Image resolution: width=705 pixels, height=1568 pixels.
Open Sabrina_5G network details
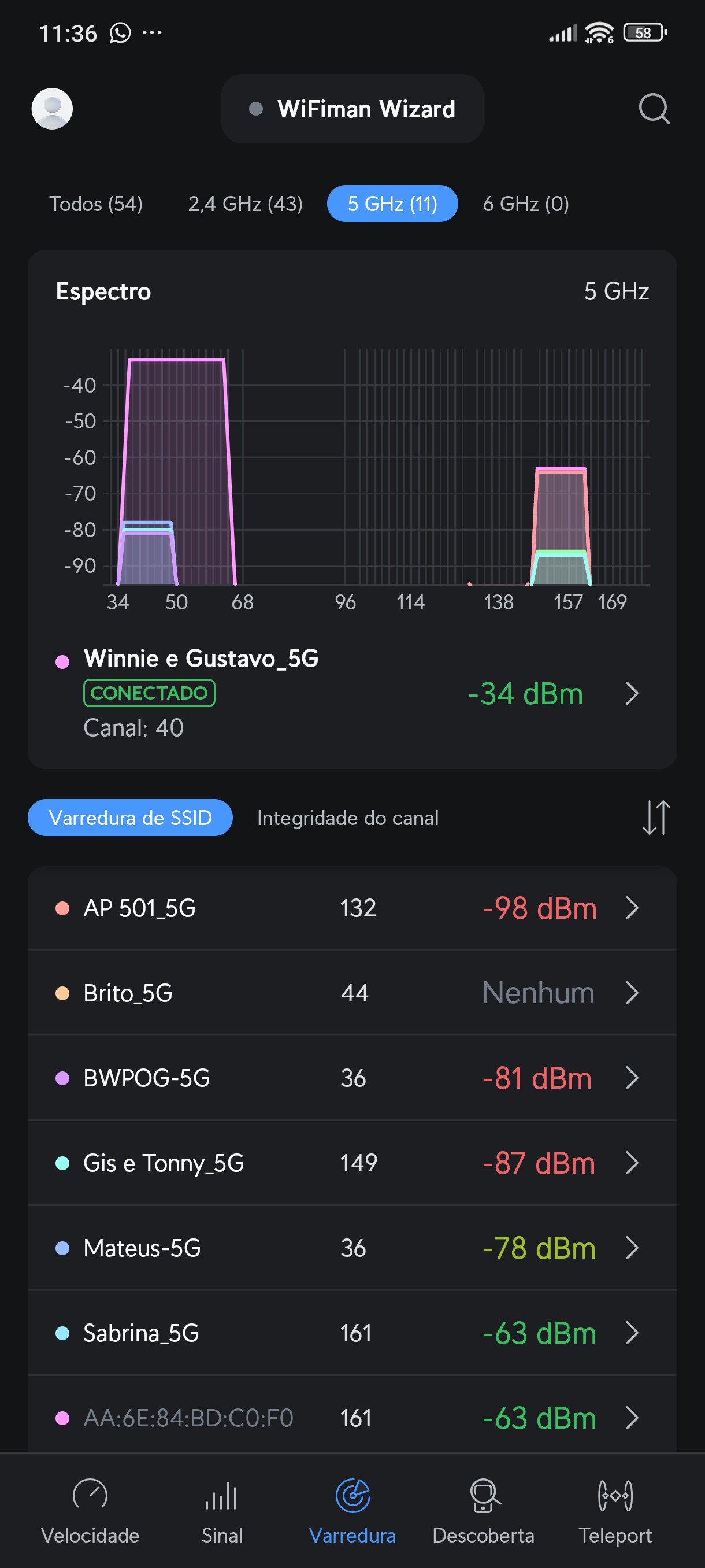click(352, 1333)
